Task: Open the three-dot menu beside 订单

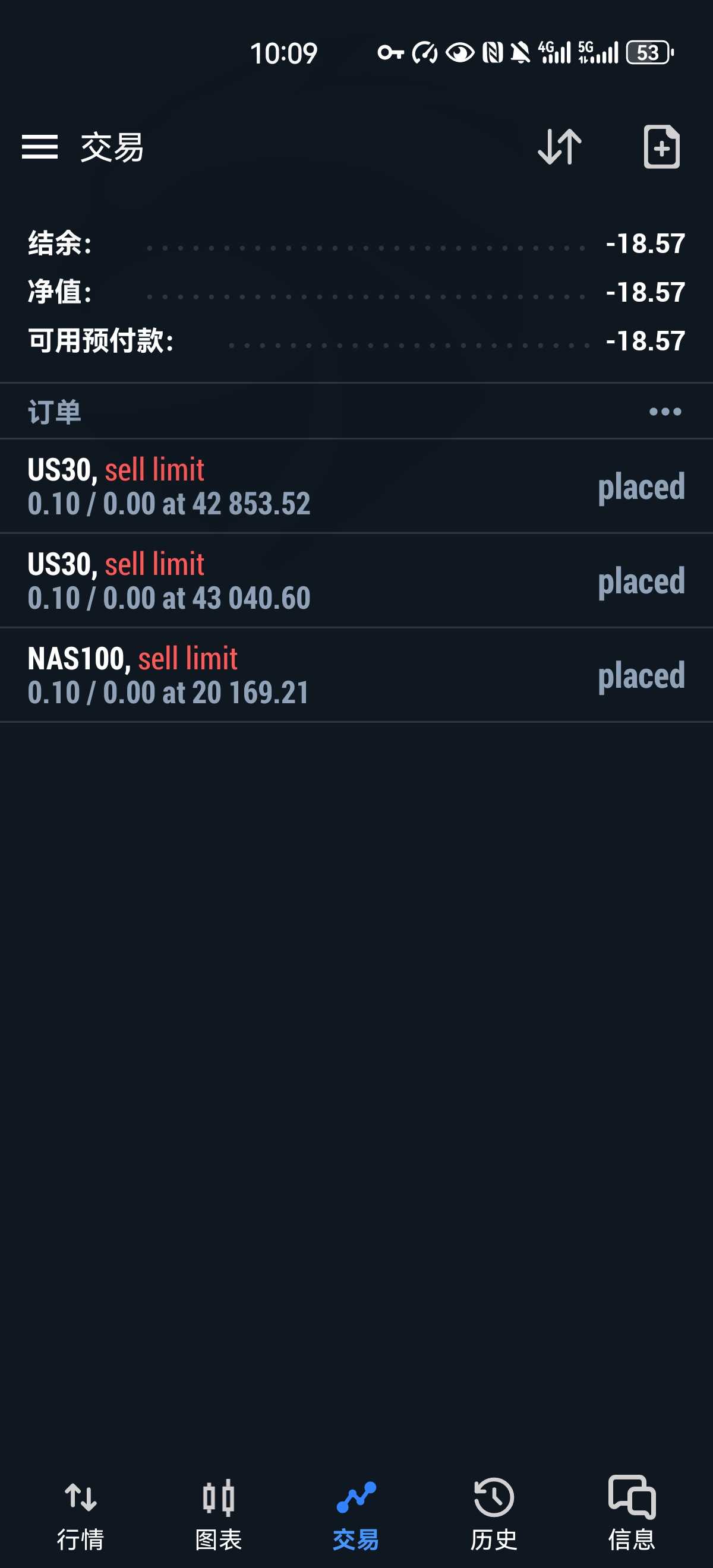Action: click(665, 412)
